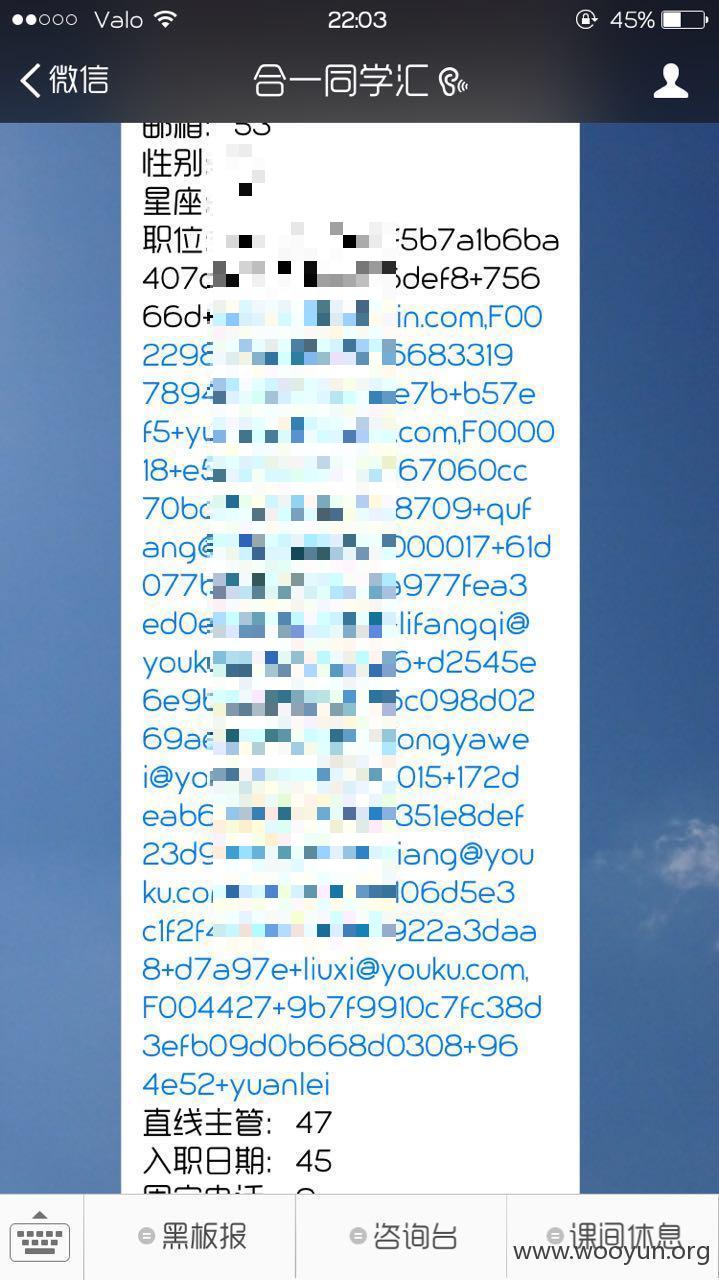Open the account profile icon
719x1280 pixels.
coord(671,80)
